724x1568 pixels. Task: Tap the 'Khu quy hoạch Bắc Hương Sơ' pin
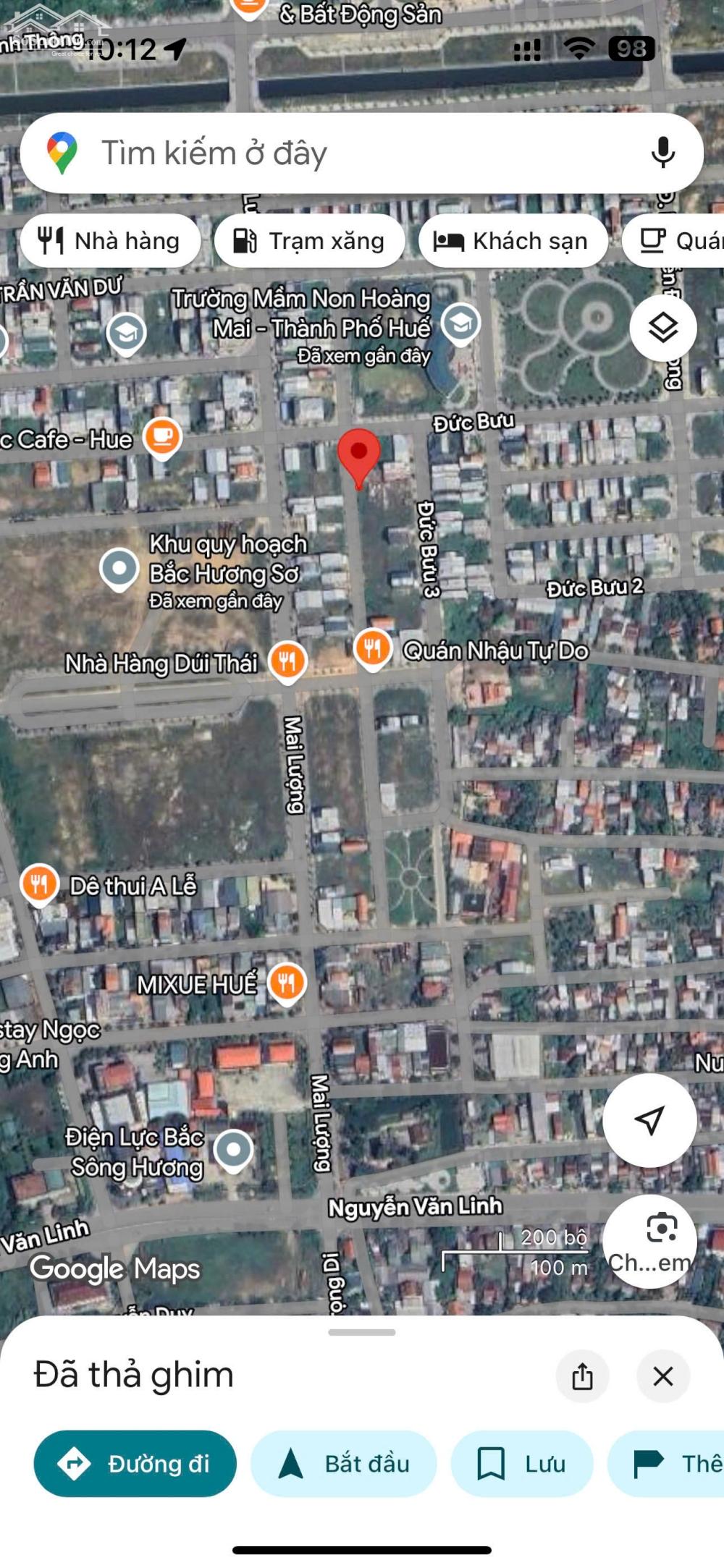[119, 569]
